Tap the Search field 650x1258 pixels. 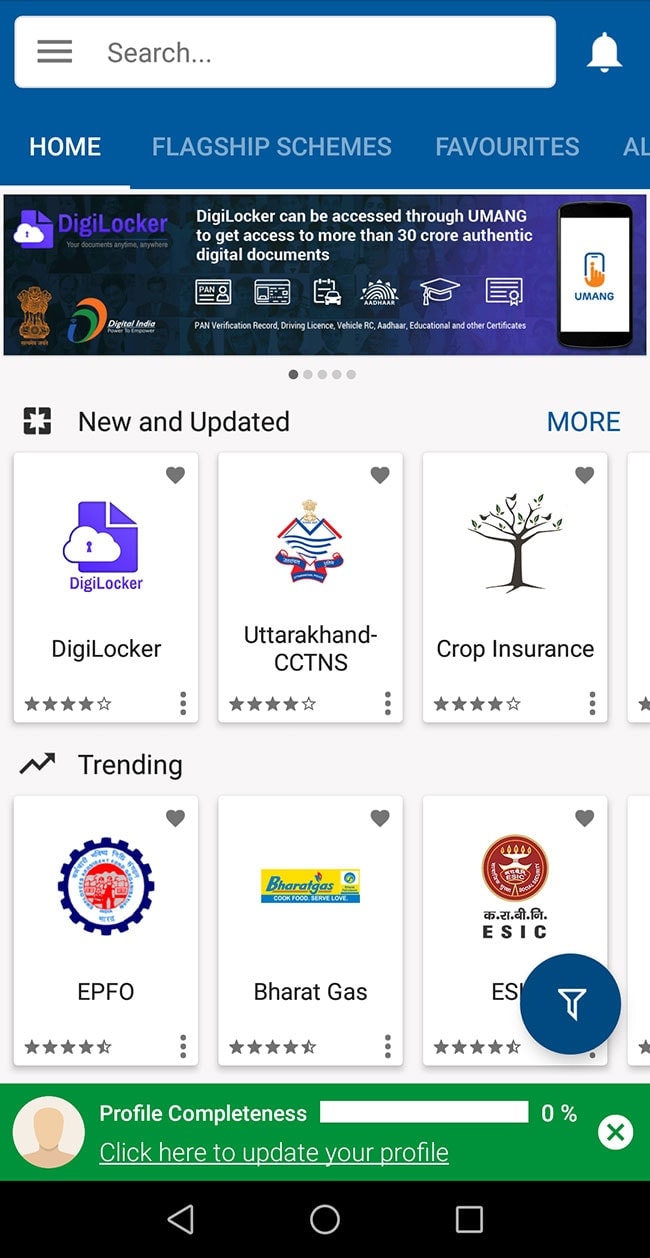[x=320, y=52]
